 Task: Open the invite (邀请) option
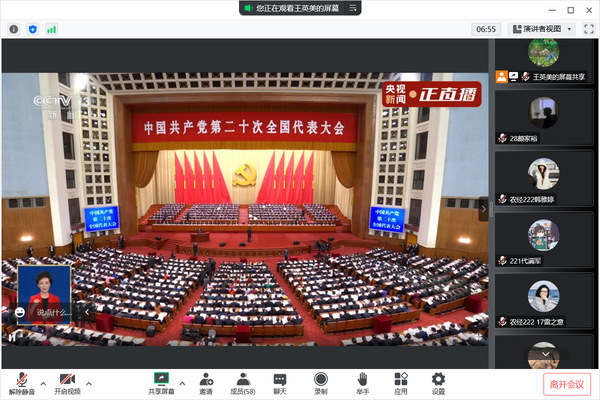(x=205, y=383)
